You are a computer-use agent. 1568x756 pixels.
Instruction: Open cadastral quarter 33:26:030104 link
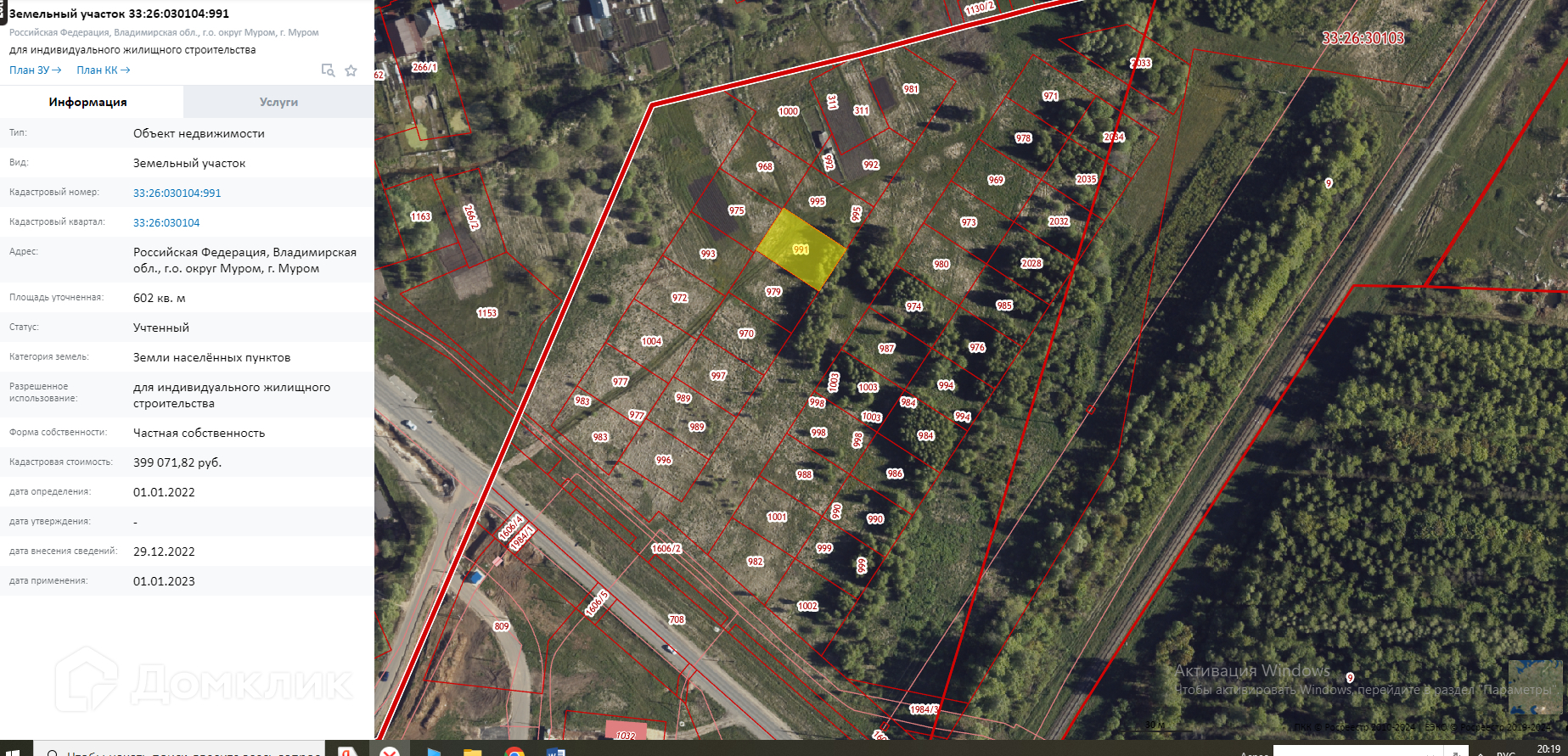click(x=166, y=222)
